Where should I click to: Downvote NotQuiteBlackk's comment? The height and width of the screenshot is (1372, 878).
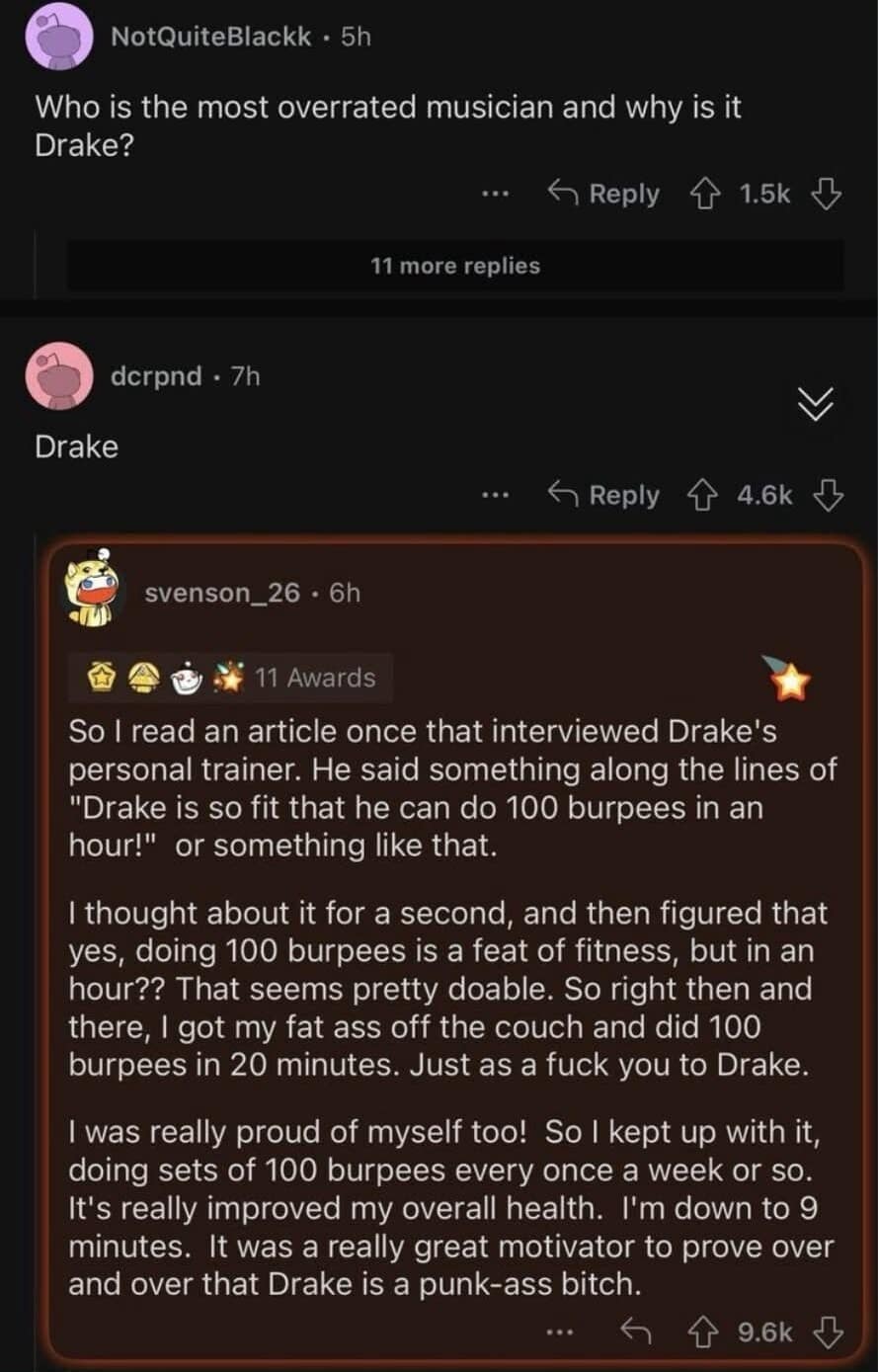tap(826, 194)
